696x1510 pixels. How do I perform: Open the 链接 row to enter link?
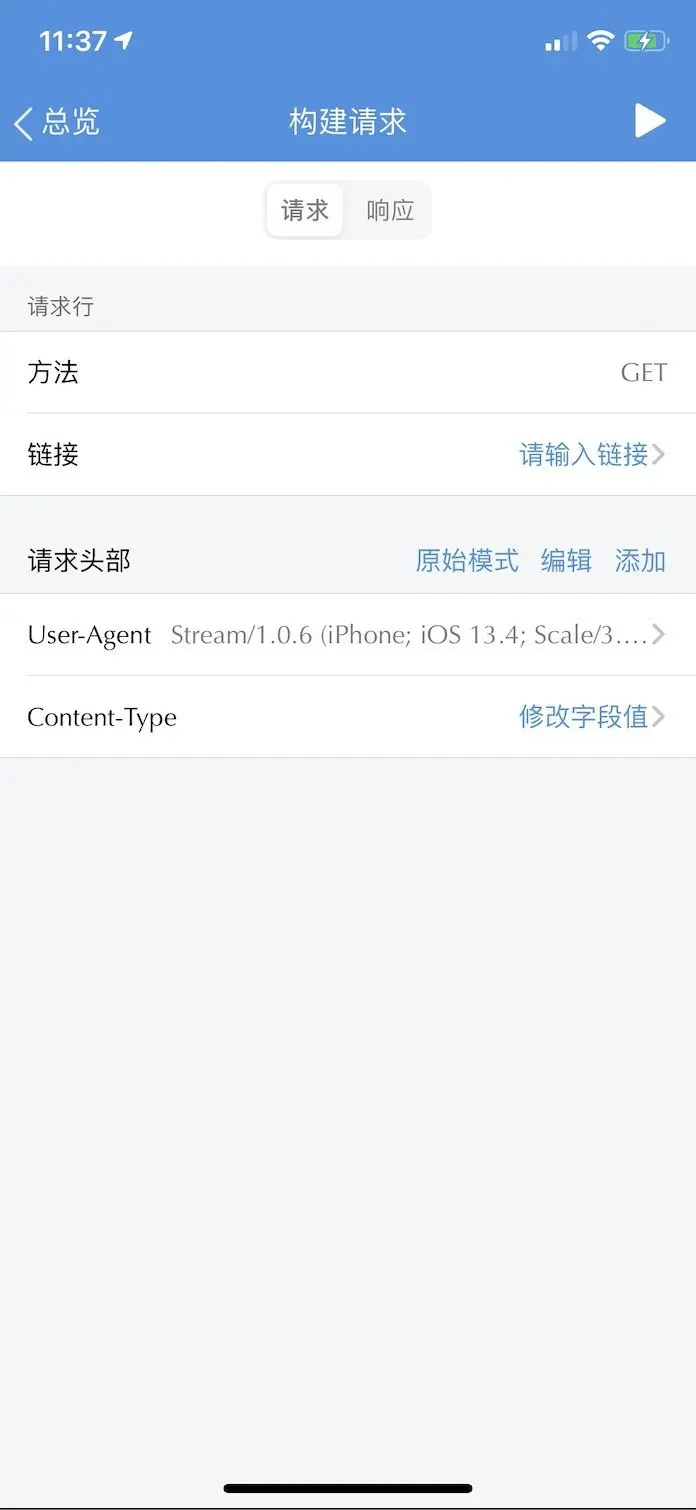(x=348, y=455)
